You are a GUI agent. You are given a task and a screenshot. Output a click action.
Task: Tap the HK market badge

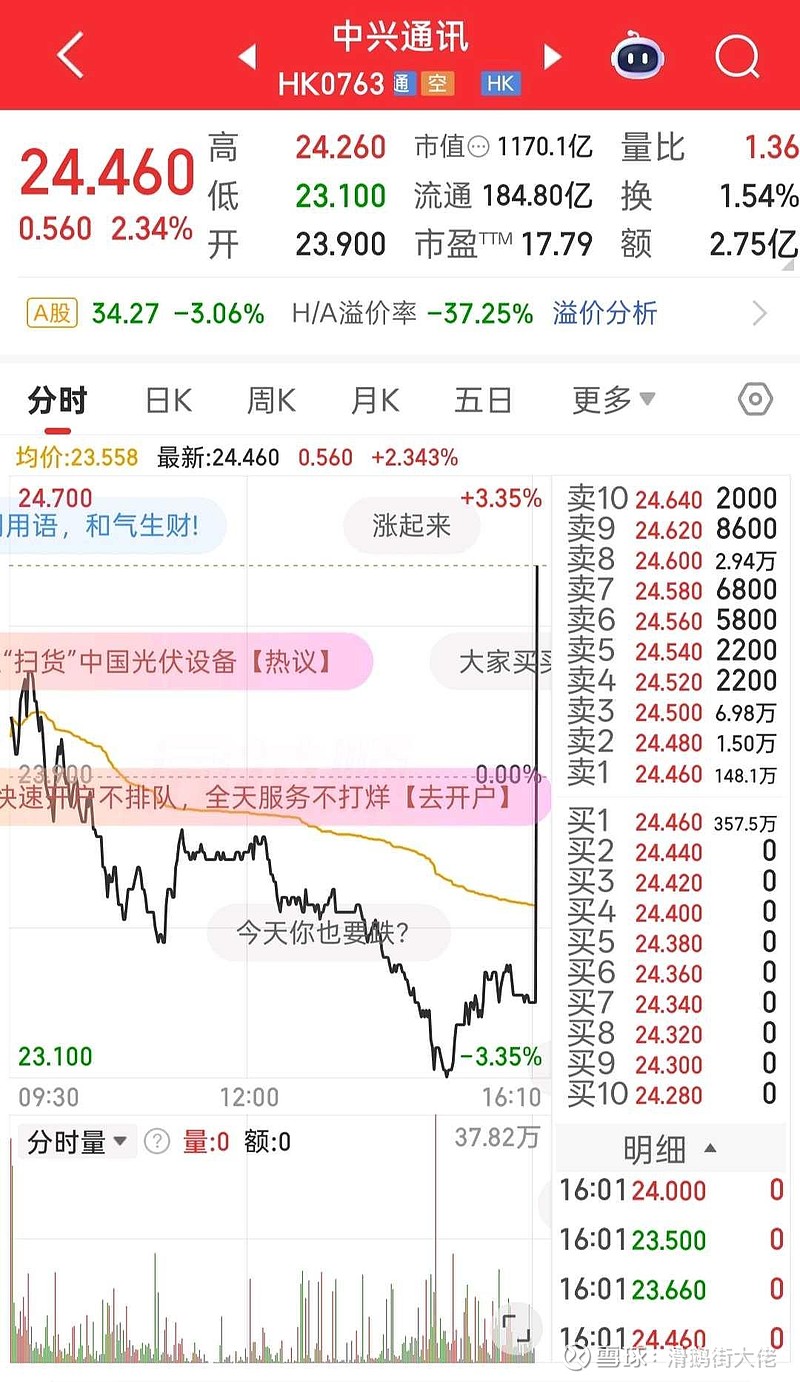[x=500, y=84]
